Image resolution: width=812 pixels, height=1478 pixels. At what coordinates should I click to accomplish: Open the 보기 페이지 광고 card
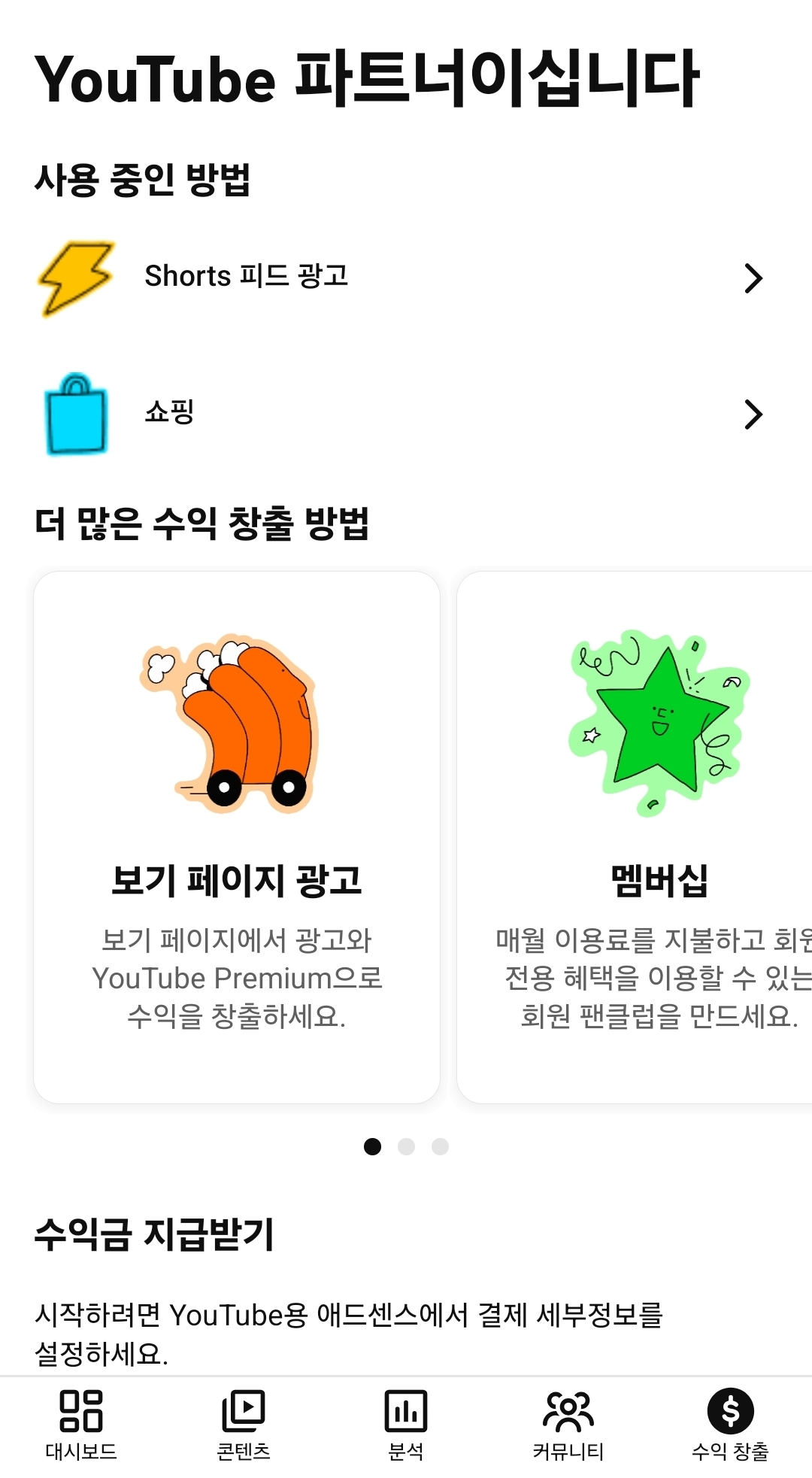click(x=237, y=836)
